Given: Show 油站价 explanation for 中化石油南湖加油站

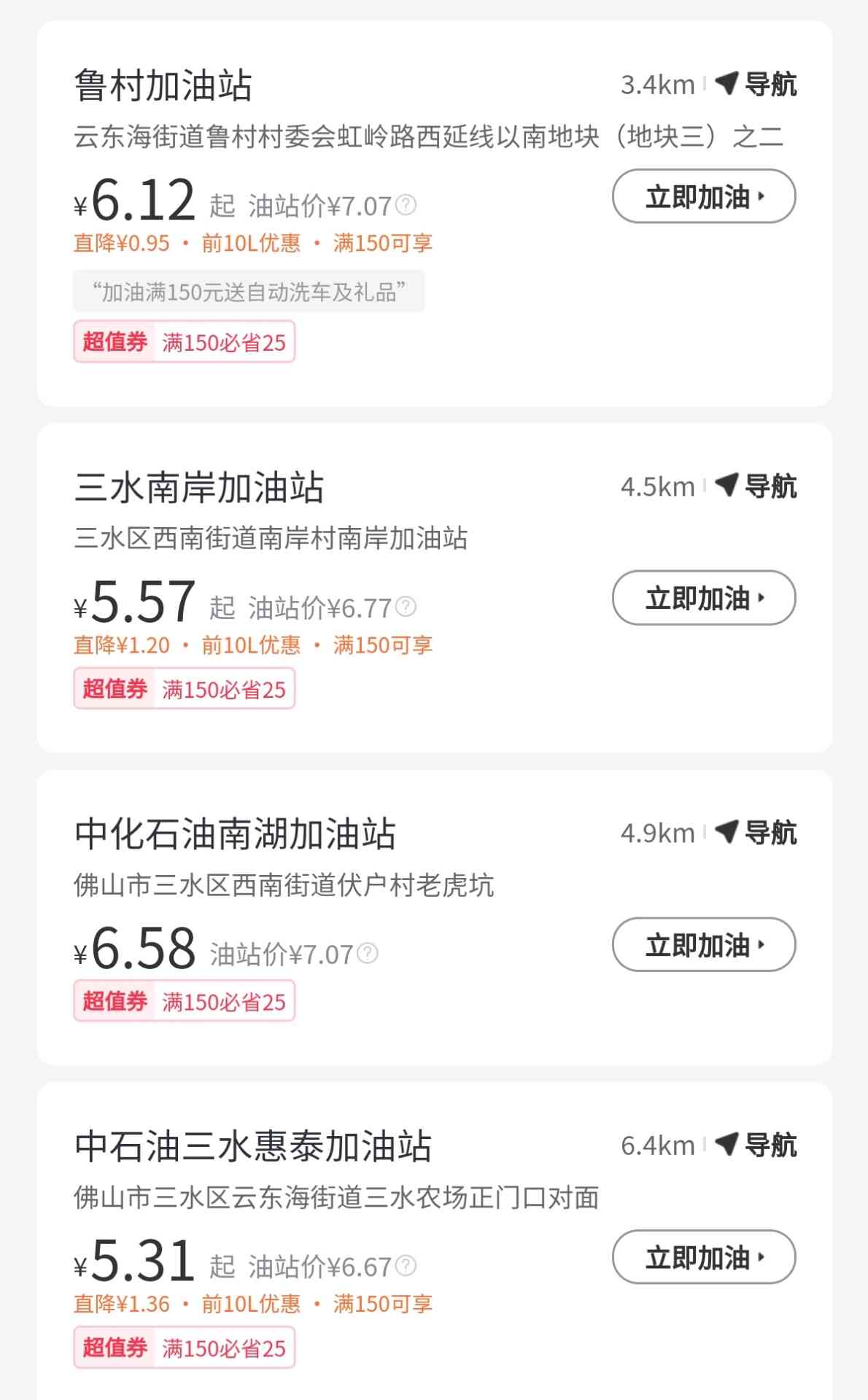Looking at the screenshot, I should click(368, 953).
